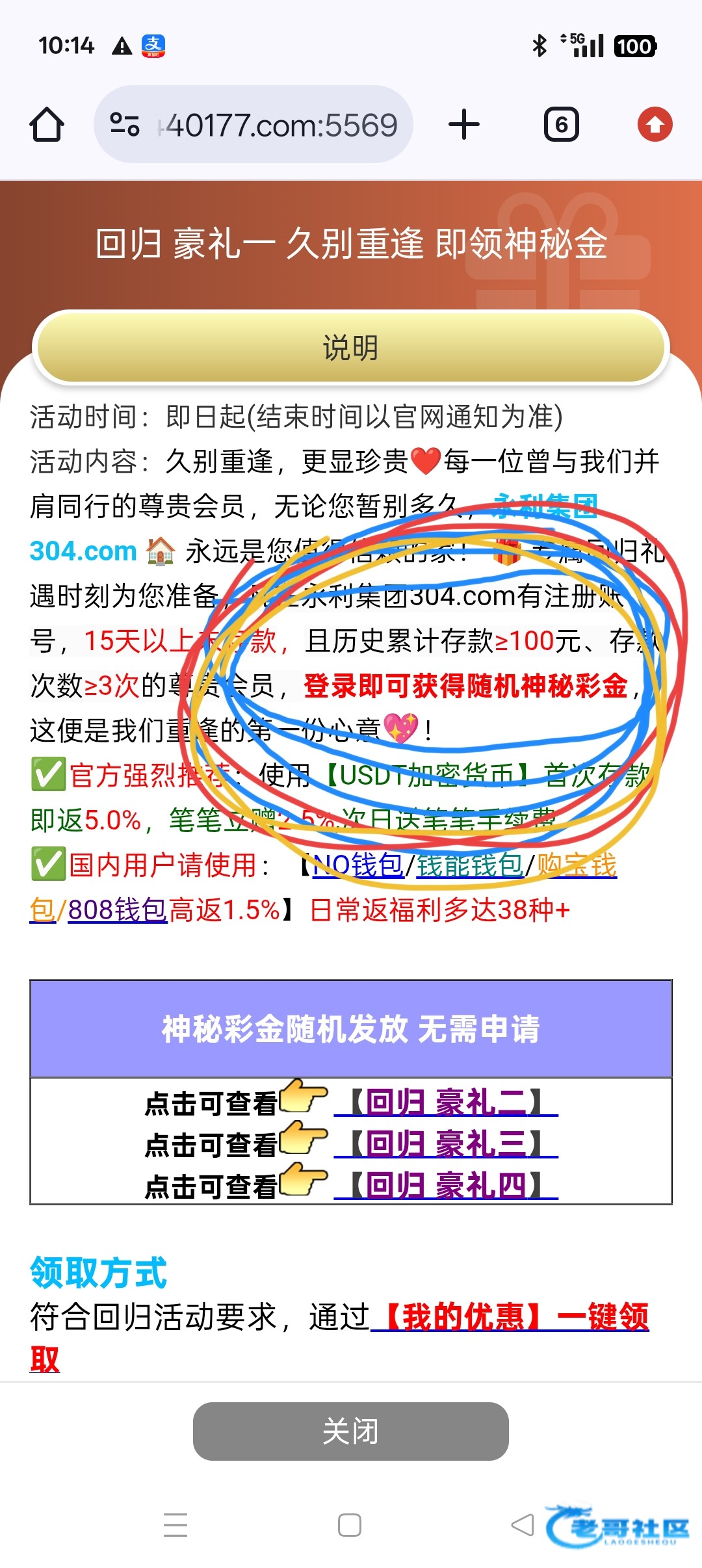Open site info icon in address bar
702x1568 pixels.
(124, 124)
